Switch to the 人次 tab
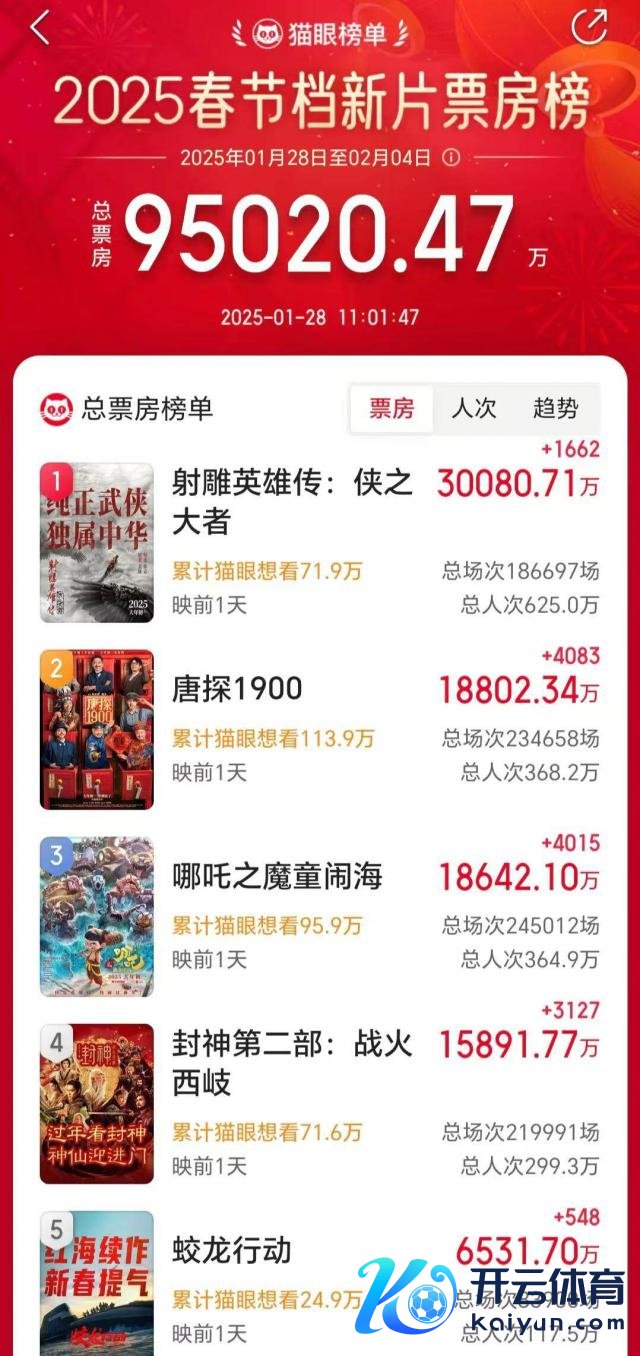 coord(474,409)
